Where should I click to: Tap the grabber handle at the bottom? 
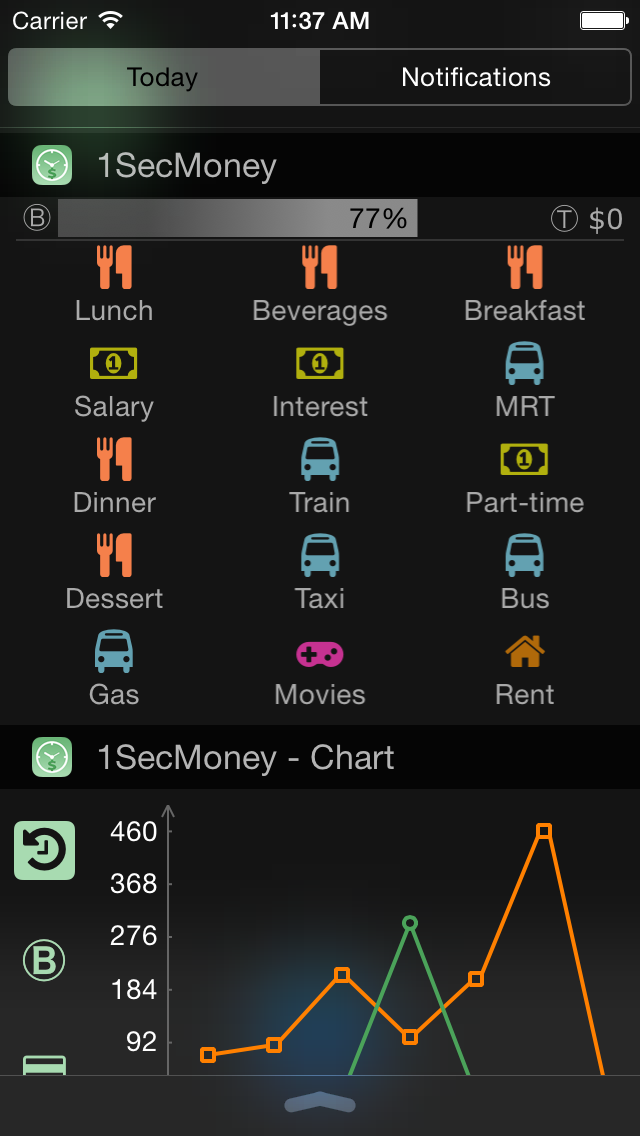click(x=320, y=1103)
